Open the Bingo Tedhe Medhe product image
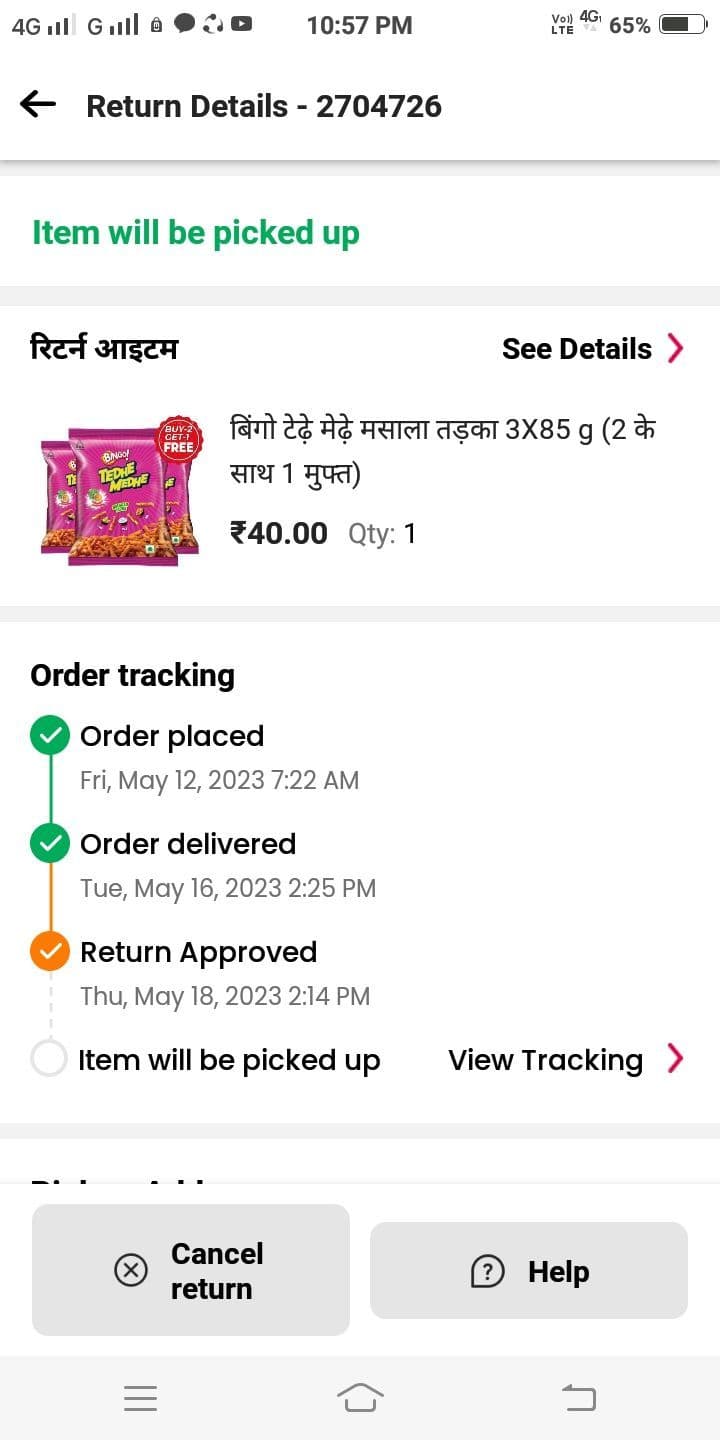This screenshot has width=720, height=1440. [x=121, y=491]
